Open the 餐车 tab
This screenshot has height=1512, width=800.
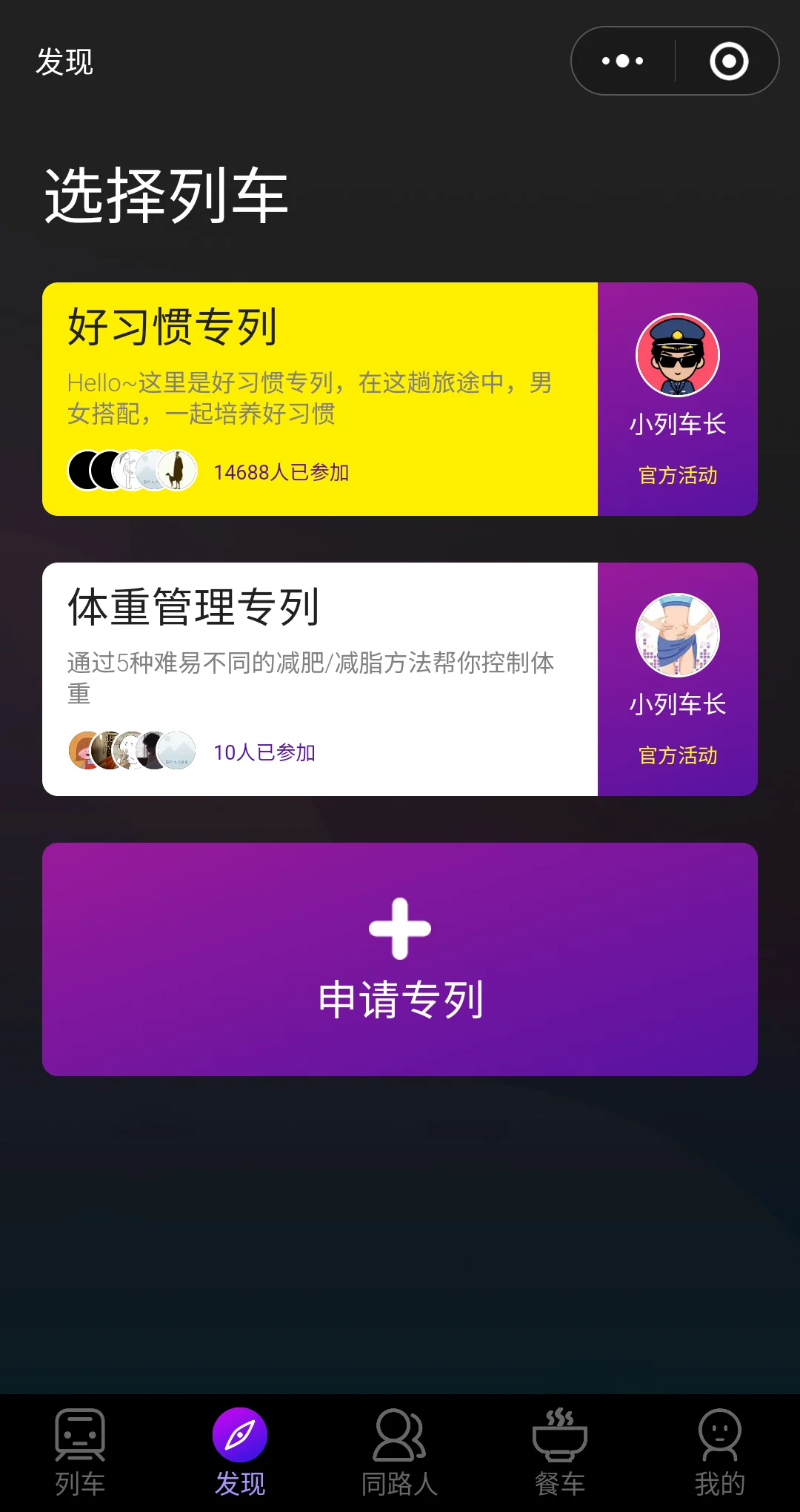(x=560, y=1453)
